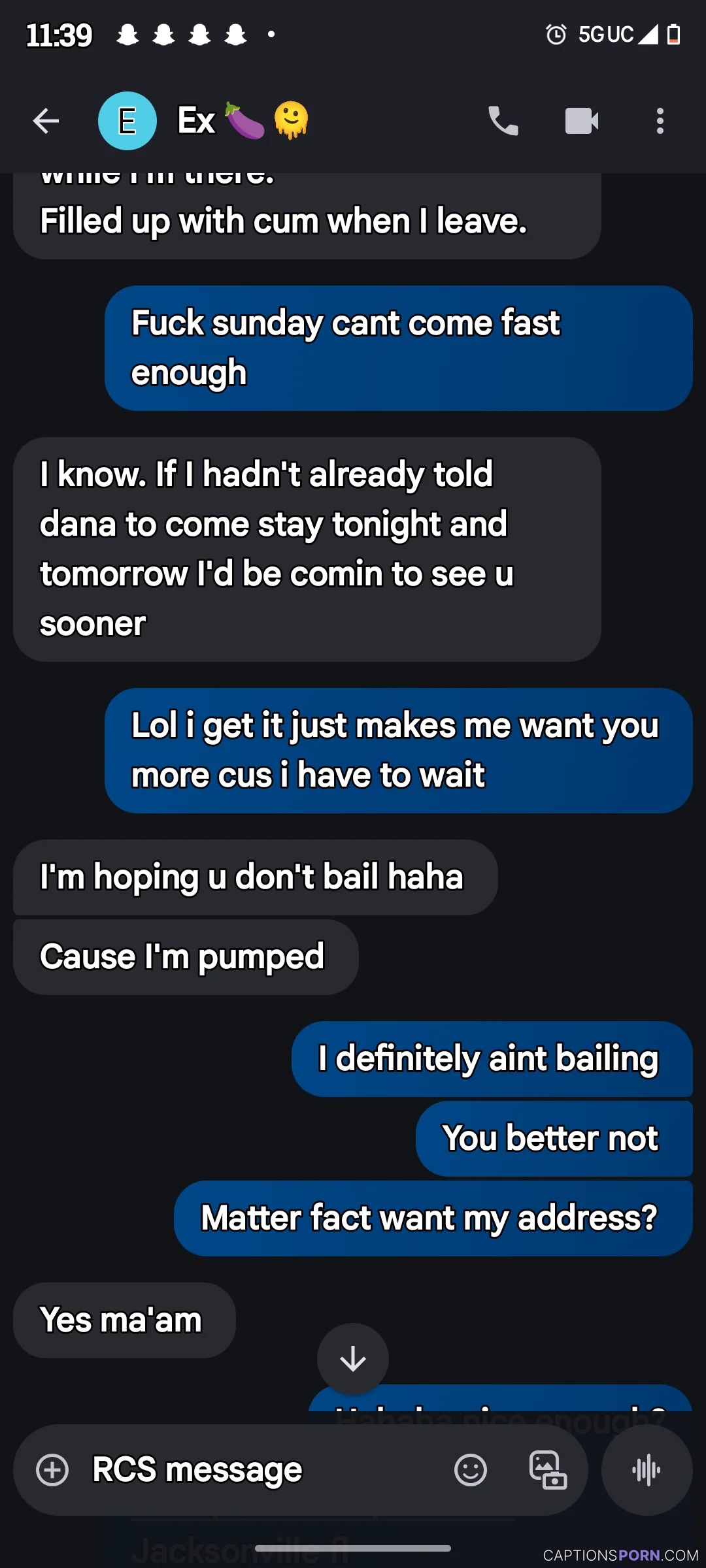
Task: Start a voice call with Ex
Action: point(503,121)
